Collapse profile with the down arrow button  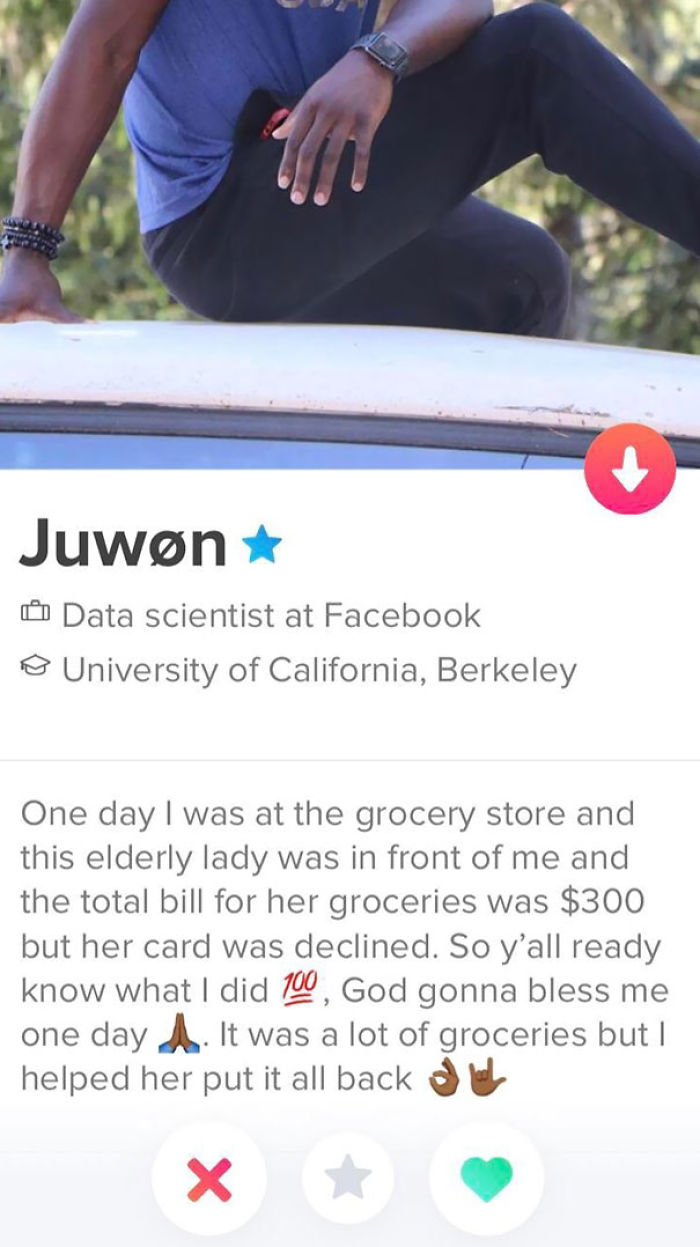(x=630, y=470)
